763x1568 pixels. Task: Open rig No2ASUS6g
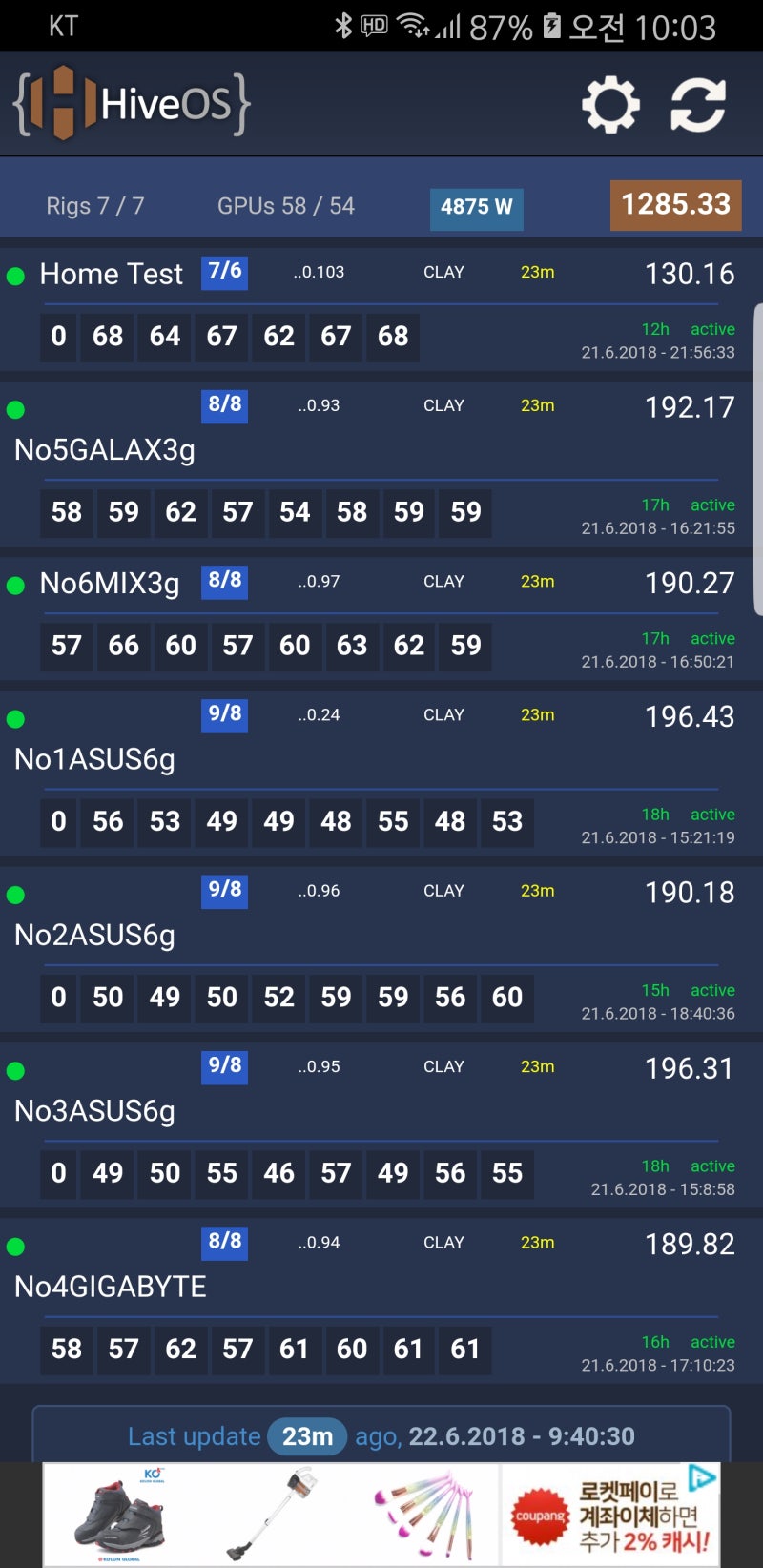point(95,935)
